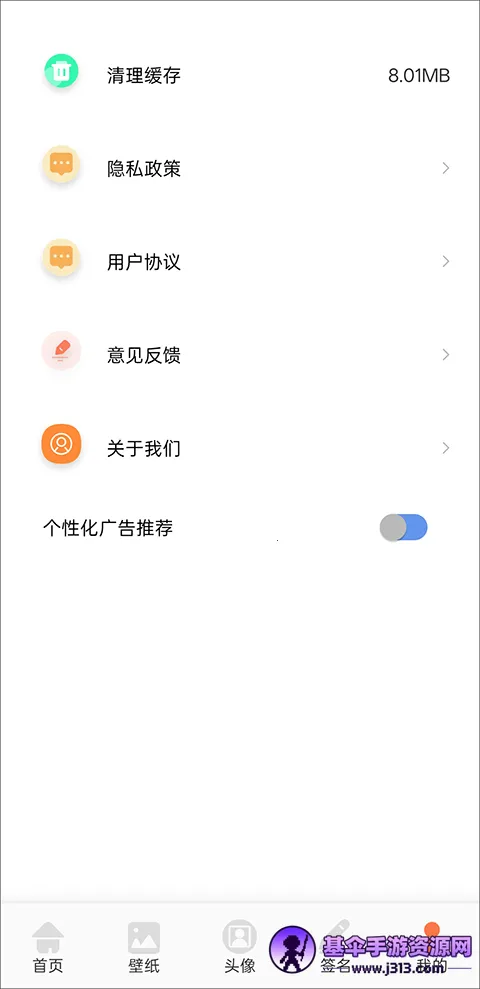Switch to the 首页 home tab
Viewport: 480px width, 989px height.
pos(48,947)
